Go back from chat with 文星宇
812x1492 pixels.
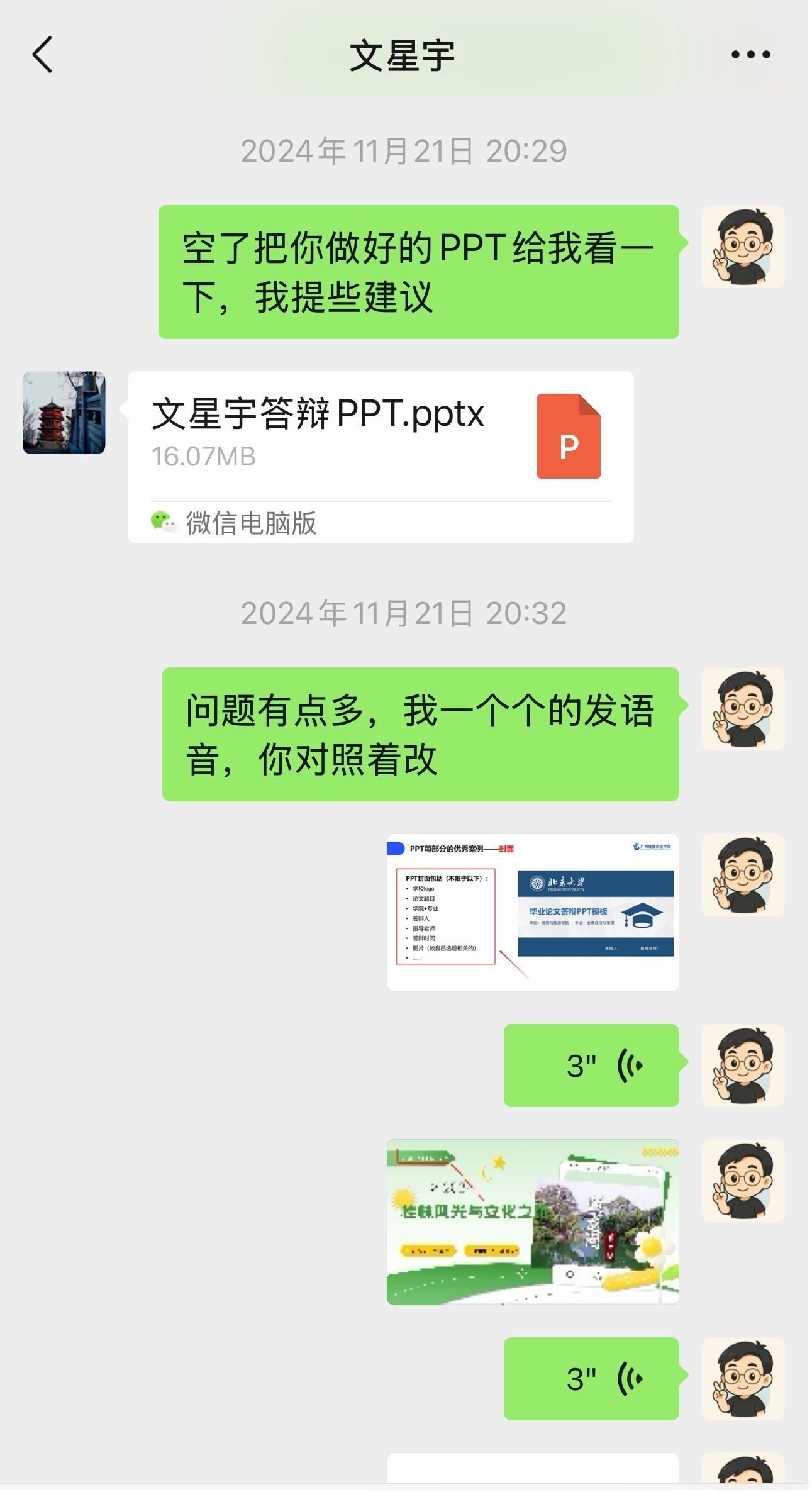point(42,55)
